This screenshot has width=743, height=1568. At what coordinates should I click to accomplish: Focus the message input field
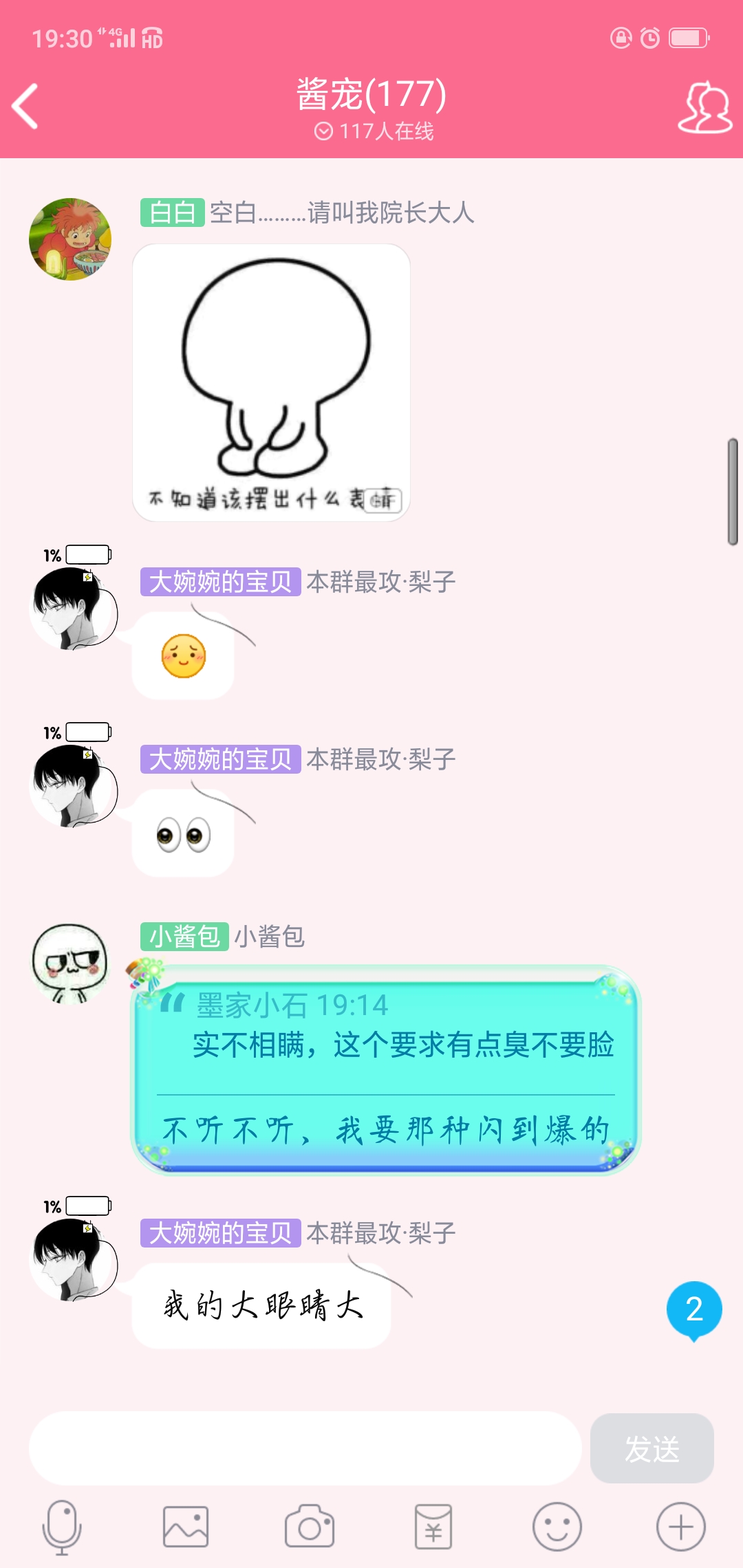point(305,1448)
